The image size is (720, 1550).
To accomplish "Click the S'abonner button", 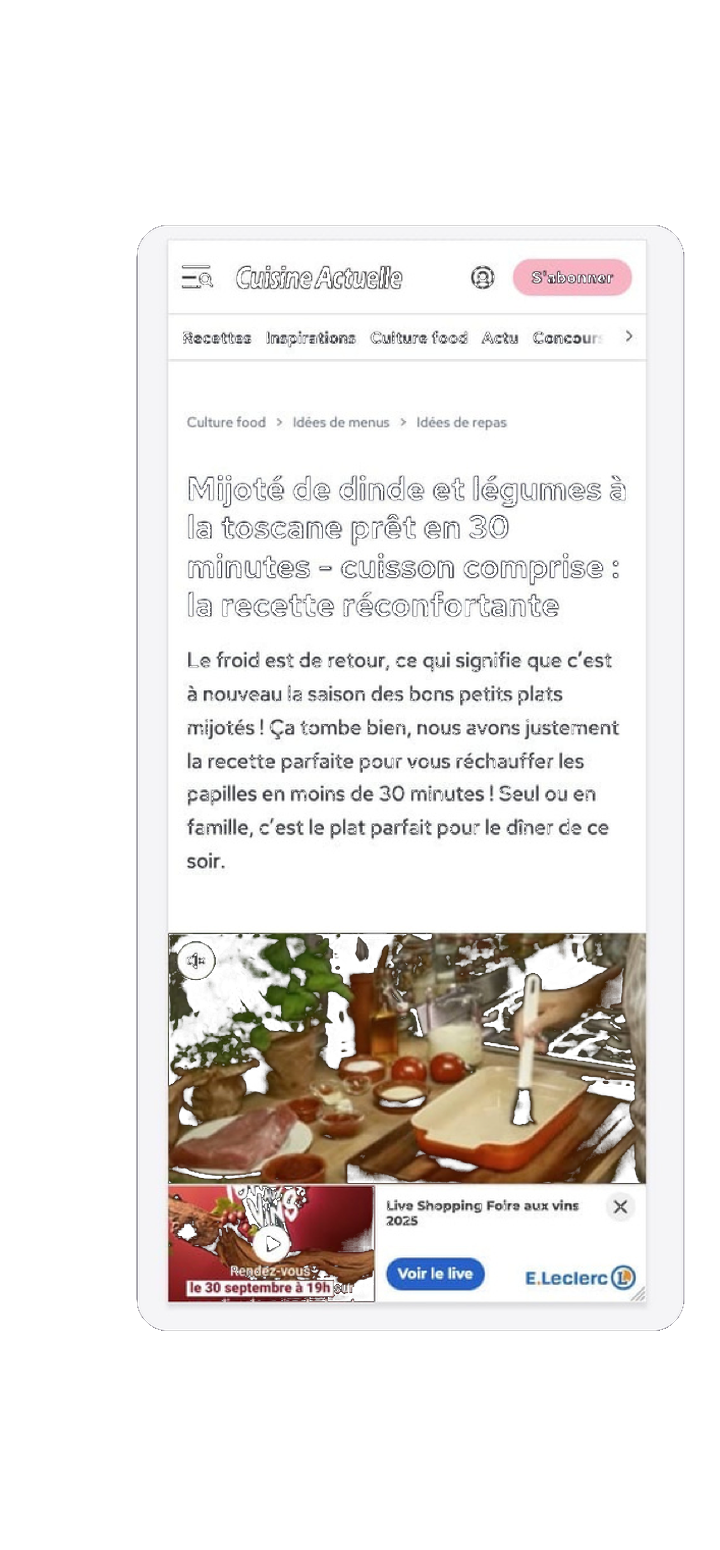I will [572, 278].
